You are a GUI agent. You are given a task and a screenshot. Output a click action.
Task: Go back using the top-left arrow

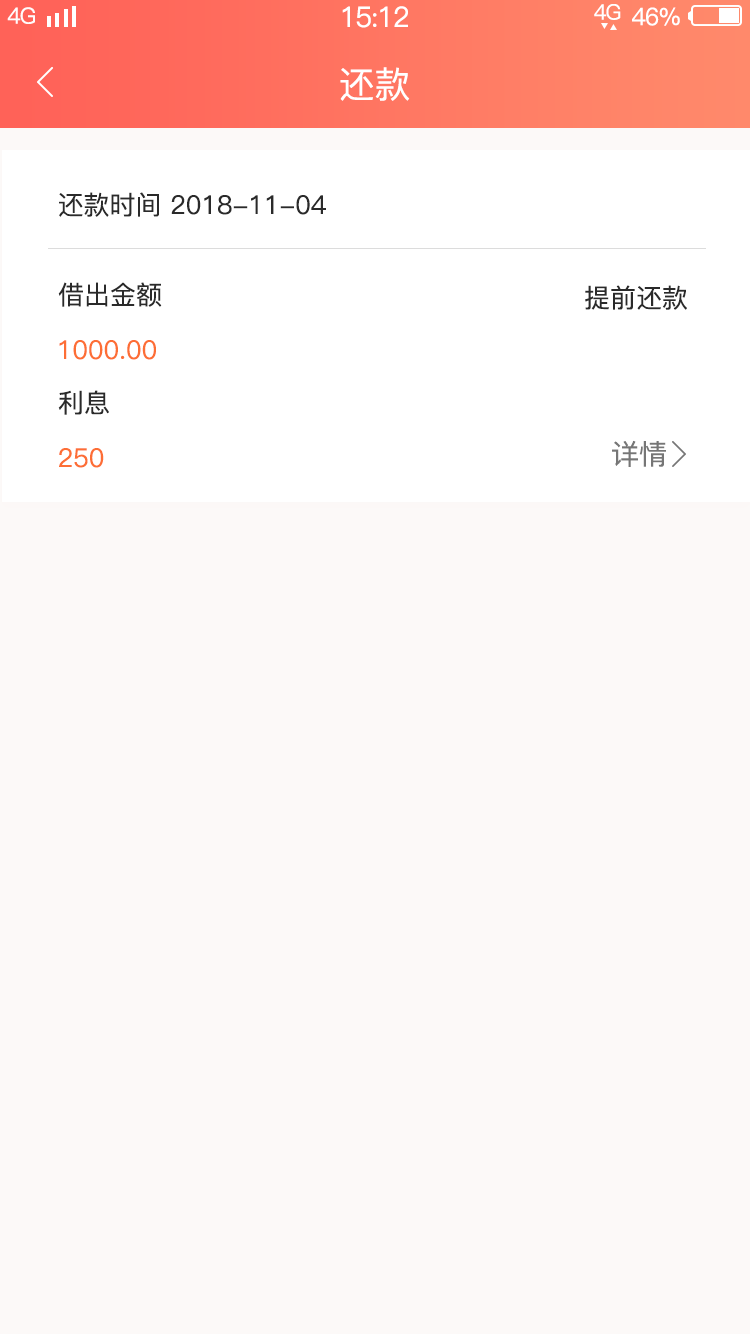45,83
